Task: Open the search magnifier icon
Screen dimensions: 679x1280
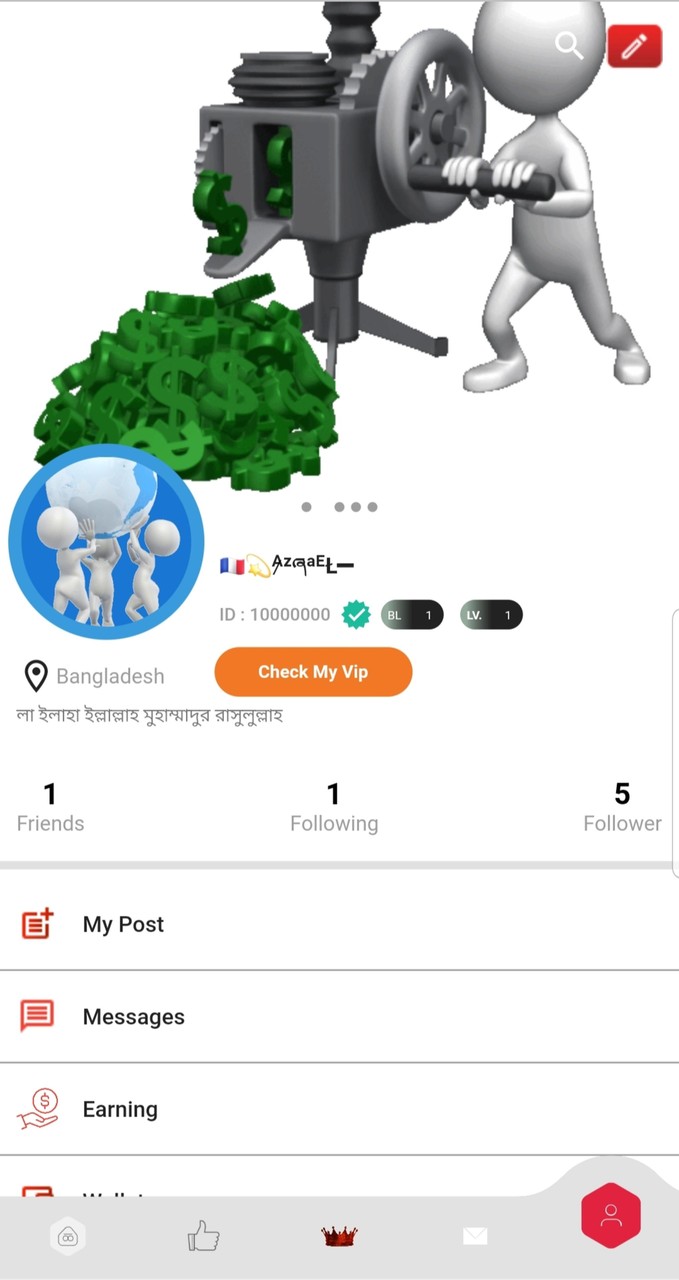Action: coord(569,45)
